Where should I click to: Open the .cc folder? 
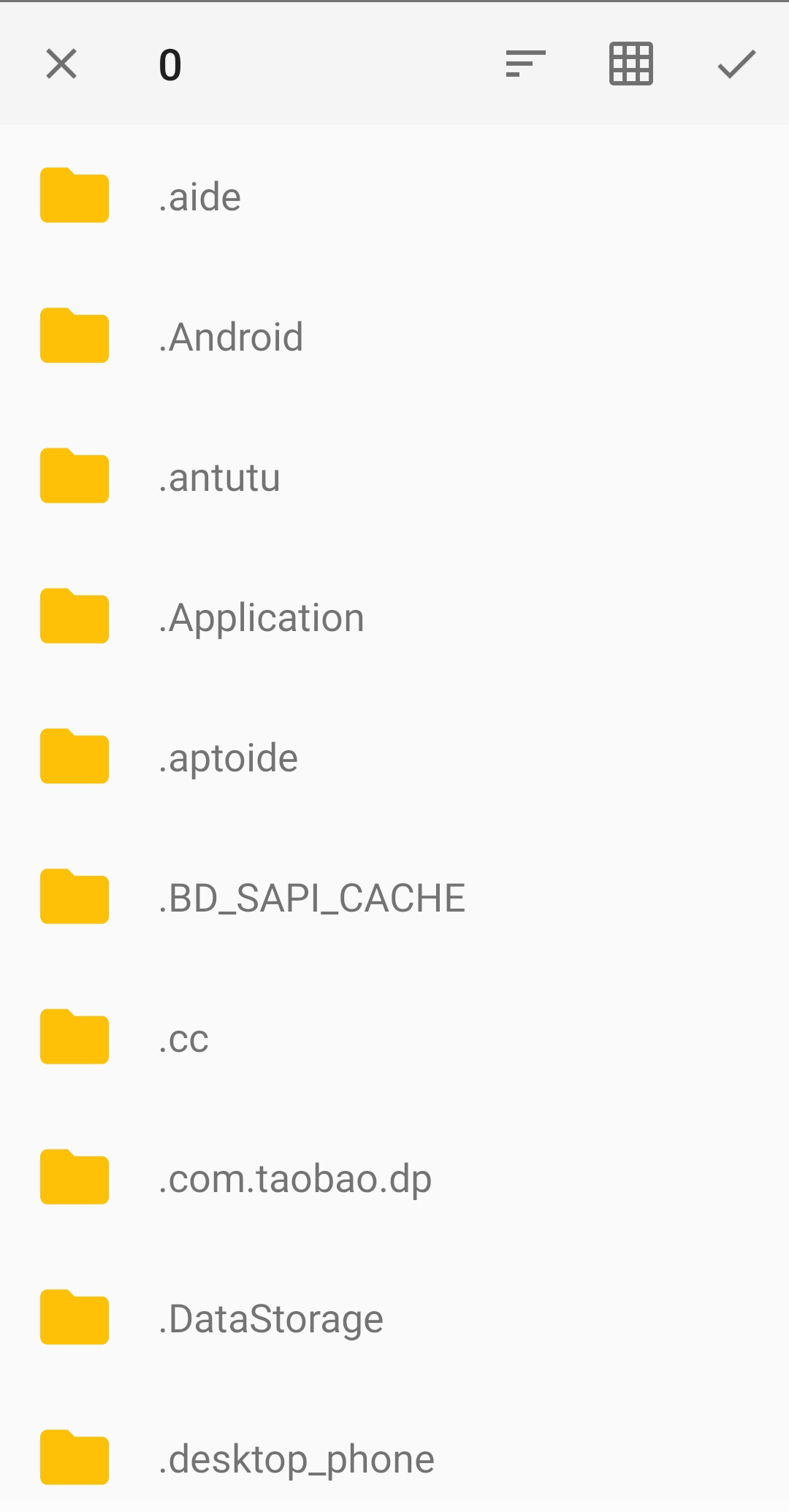(183, 1039)
